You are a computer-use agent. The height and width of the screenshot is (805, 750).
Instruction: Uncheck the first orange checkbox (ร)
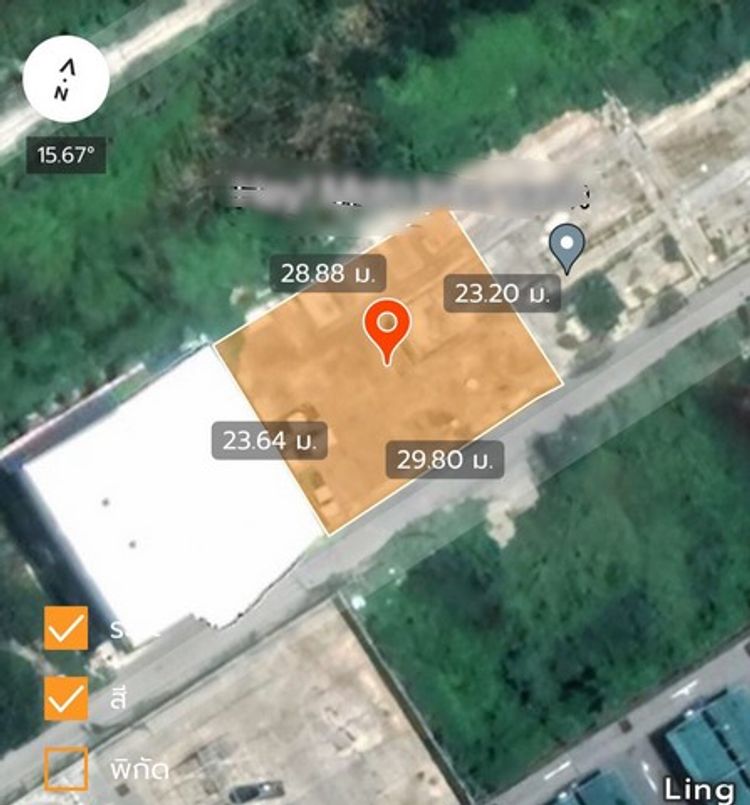pyautogui.click(x=66, y=628)
